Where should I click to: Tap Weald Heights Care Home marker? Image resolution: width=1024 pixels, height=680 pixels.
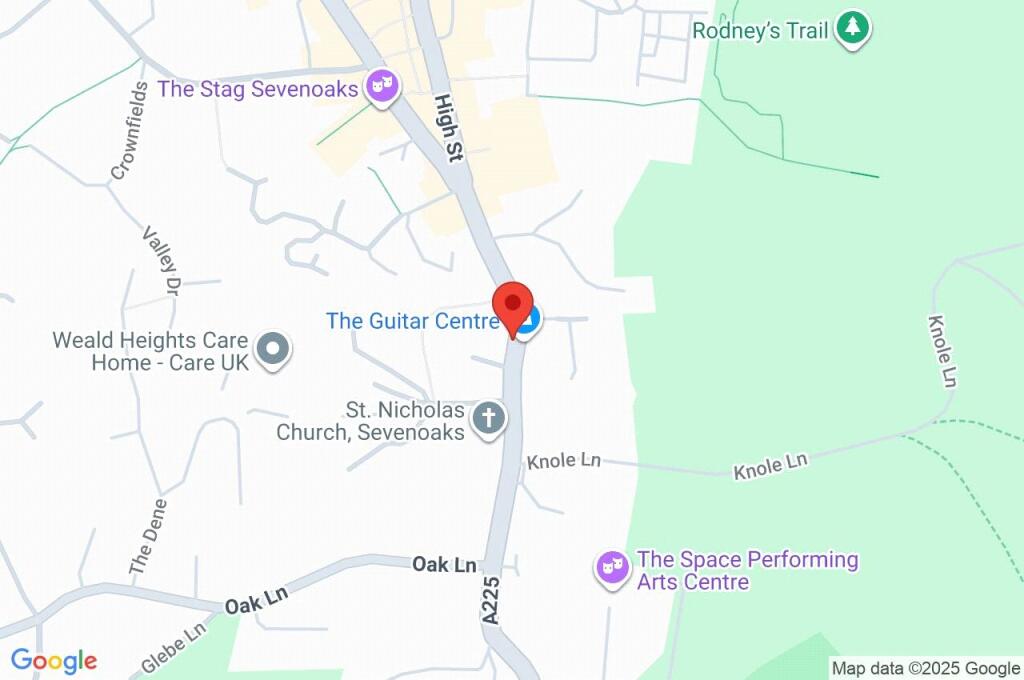coord(272,350)
